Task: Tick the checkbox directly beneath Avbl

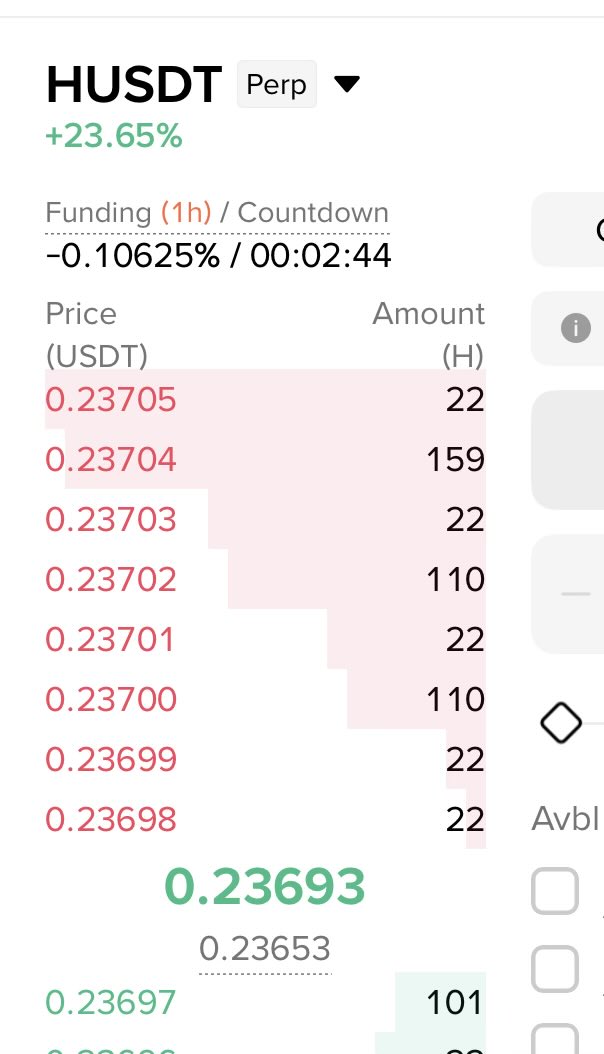Action: [555, 891]
